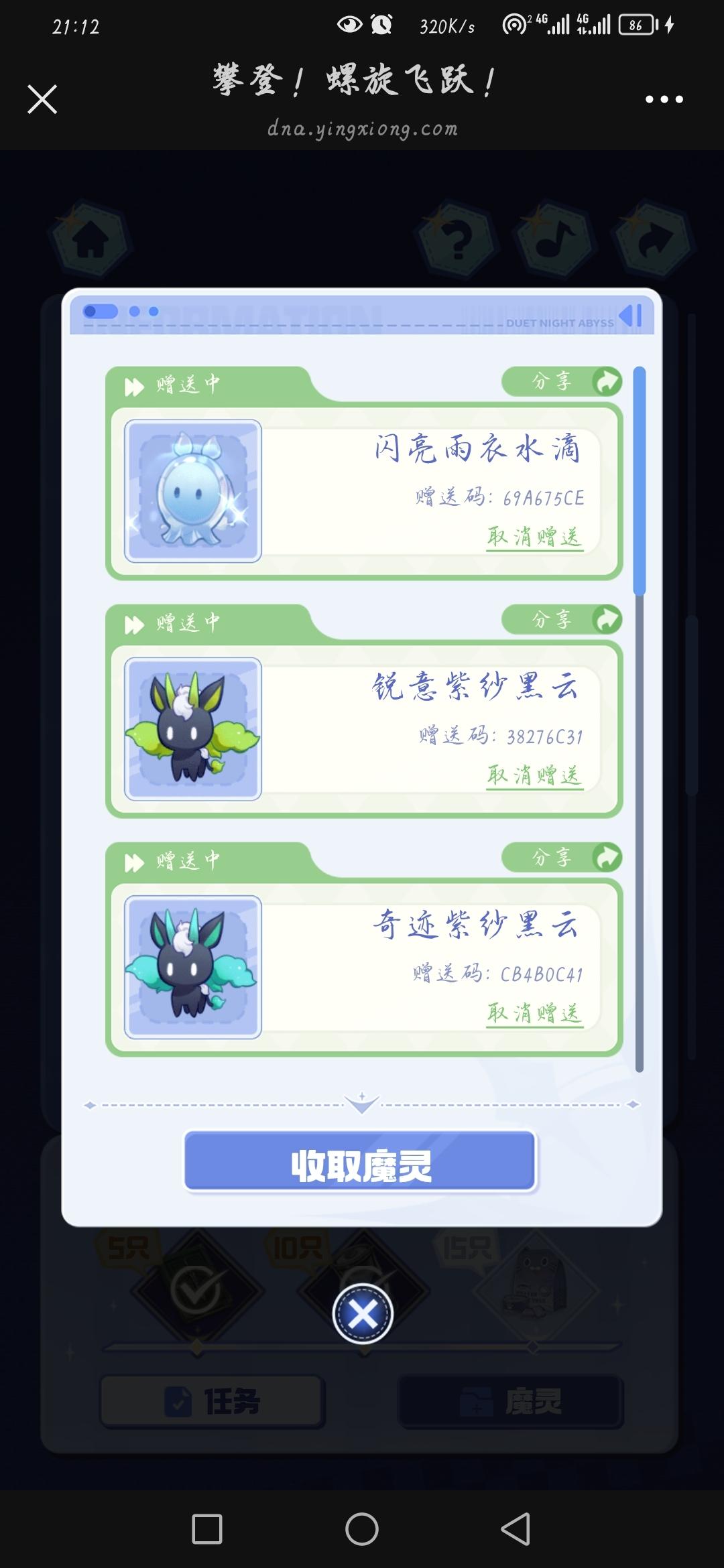Dismiss the dialog with the round X button

tap(363, 1314)
